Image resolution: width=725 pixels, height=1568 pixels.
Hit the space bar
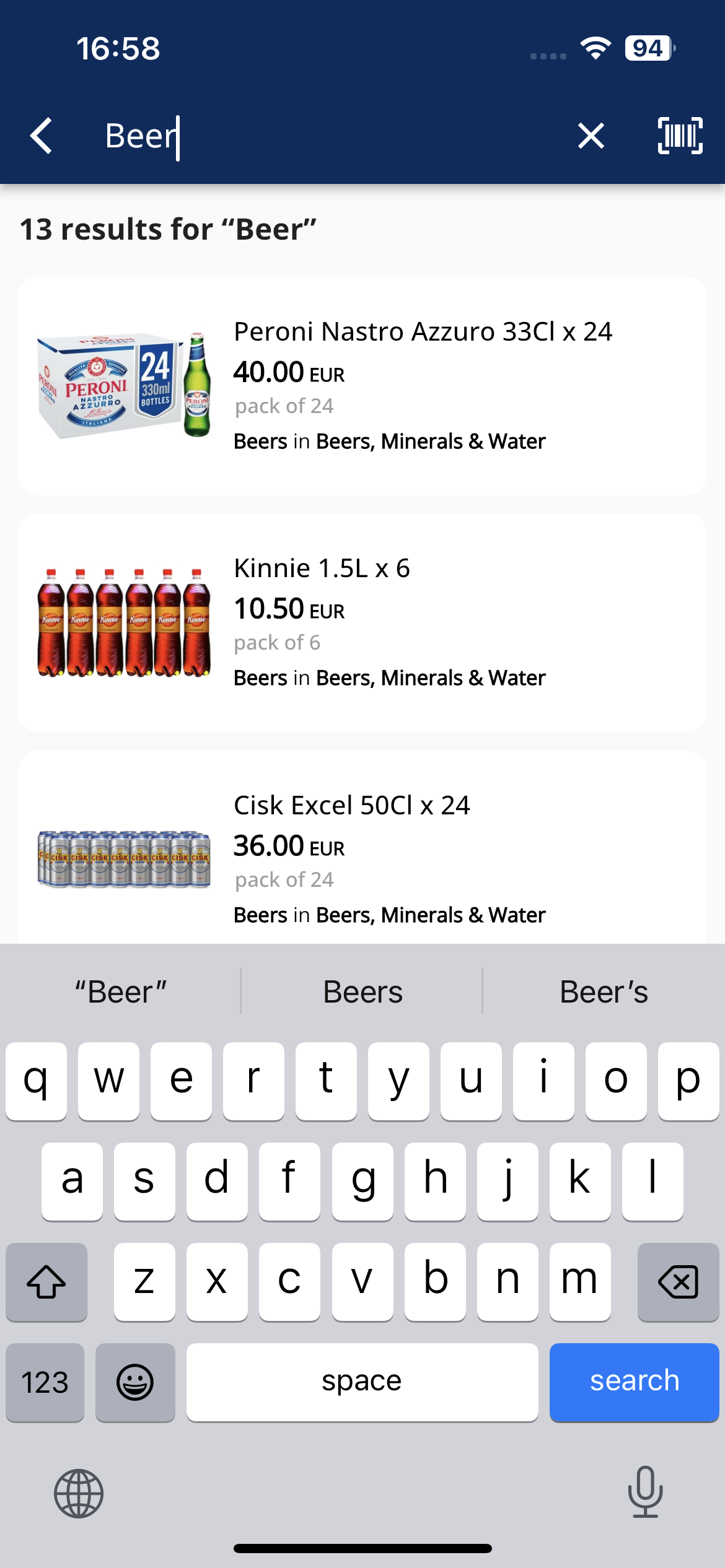[x=362, y=1382]
